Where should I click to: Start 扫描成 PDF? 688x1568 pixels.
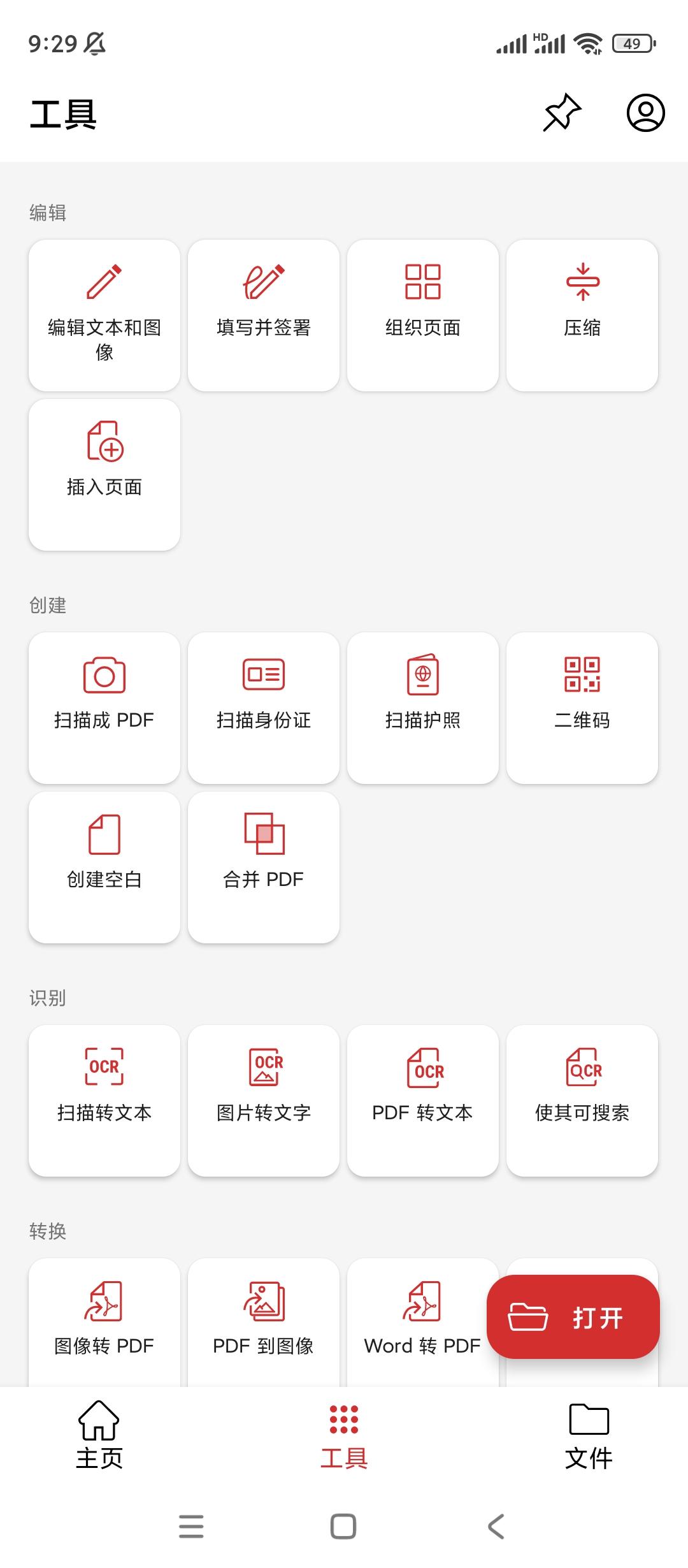coord(104,708)
